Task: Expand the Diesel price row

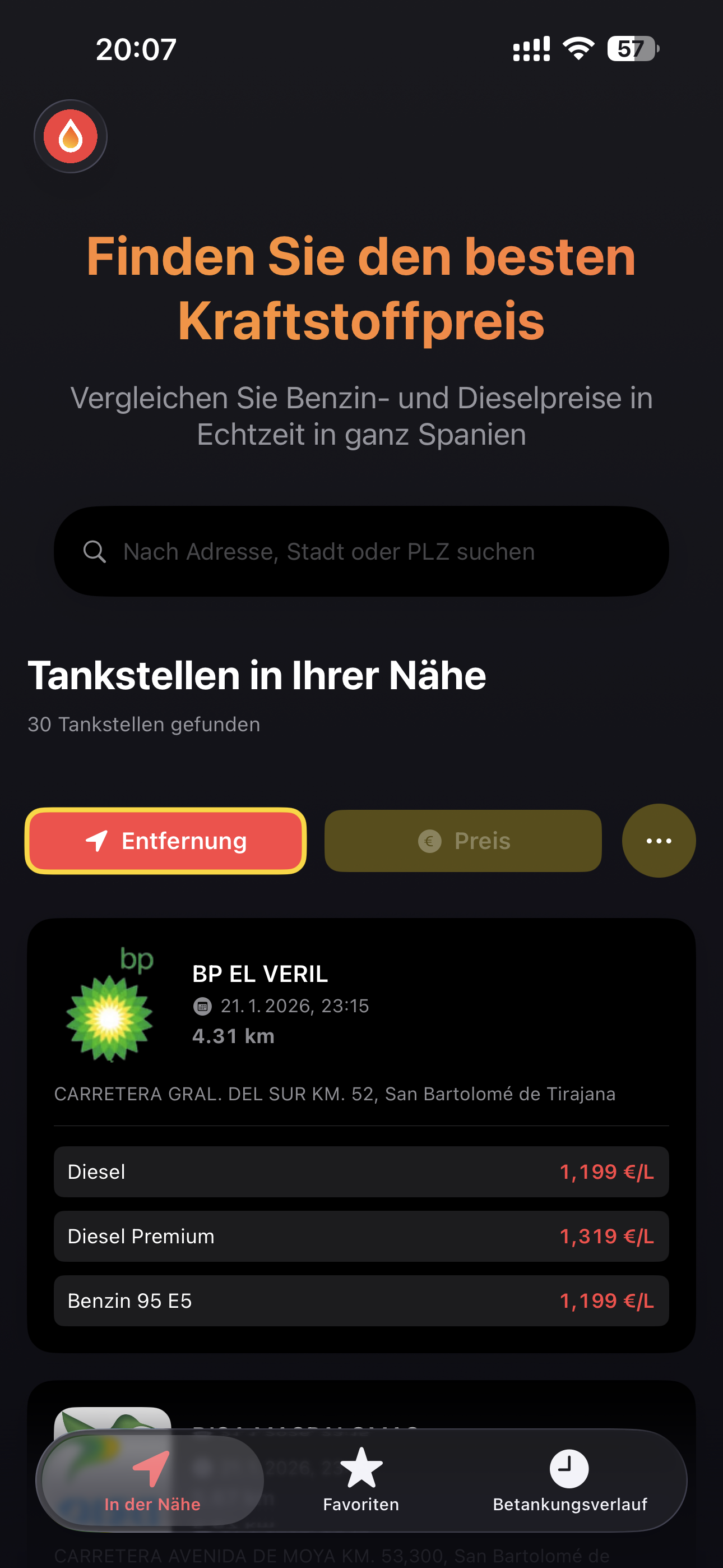Action: [x=361, y=1172]
